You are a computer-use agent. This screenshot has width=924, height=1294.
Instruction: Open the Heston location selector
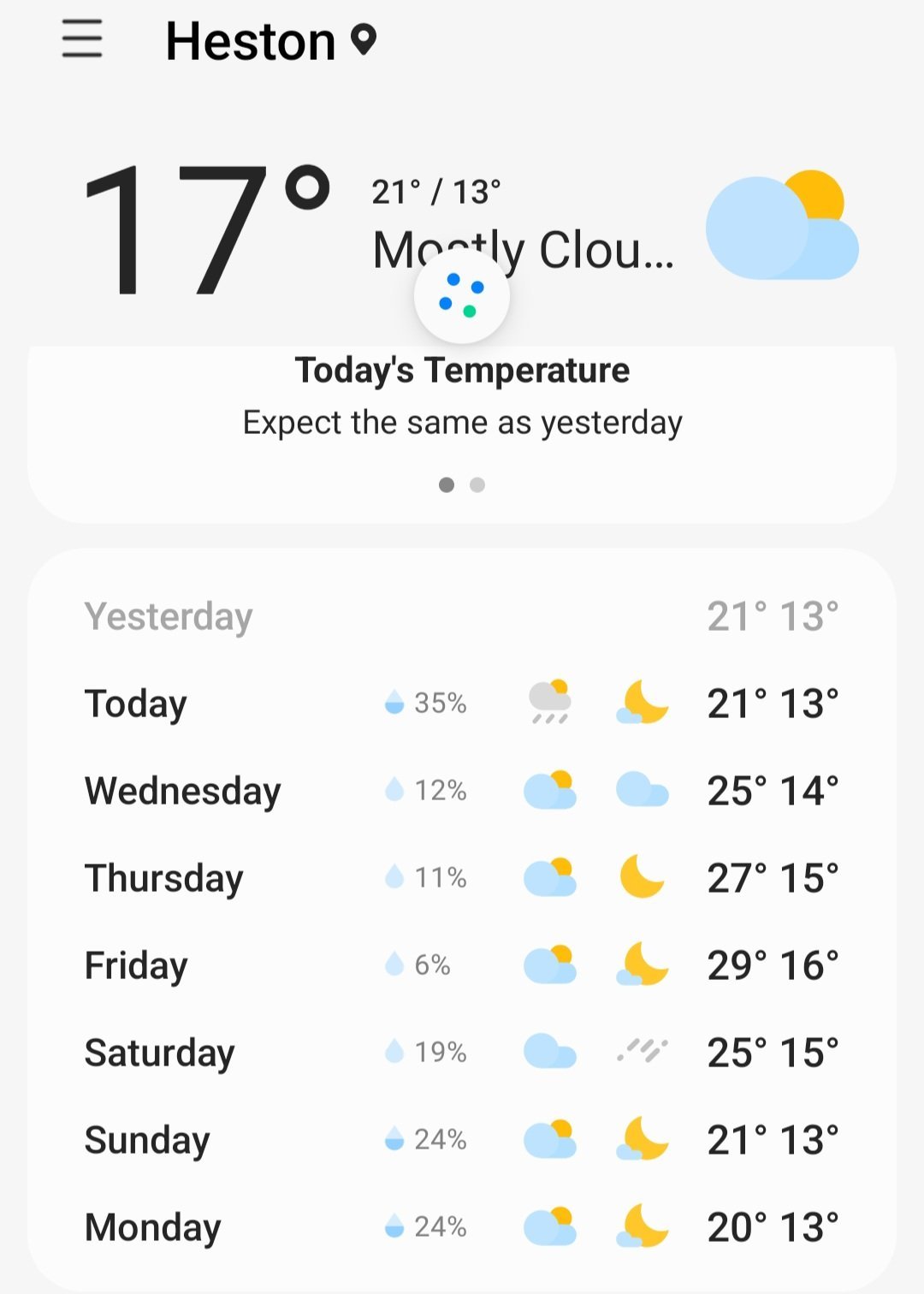(x=269, y=41)
